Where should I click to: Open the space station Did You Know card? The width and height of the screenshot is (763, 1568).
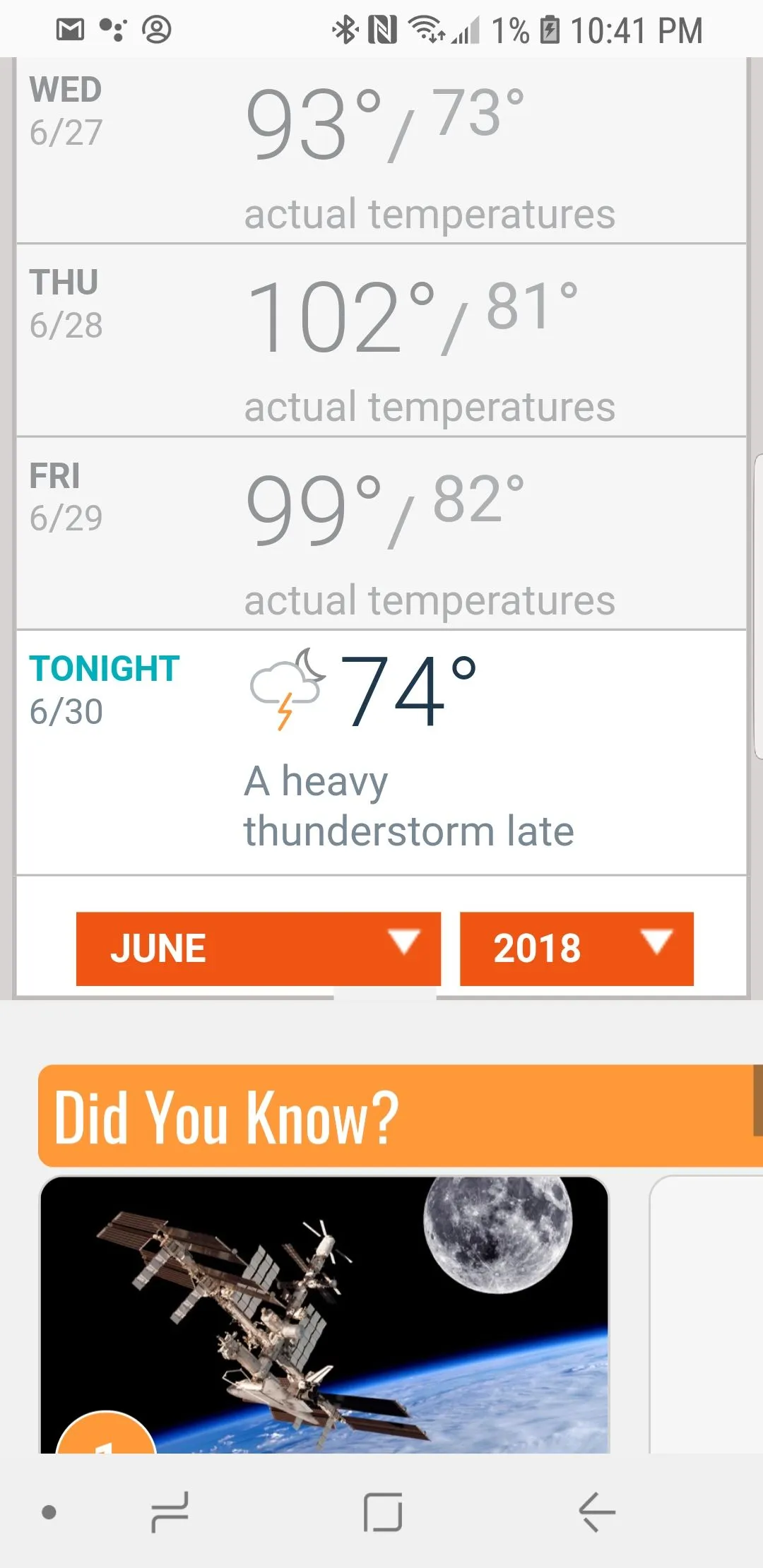pos(324,1314)
